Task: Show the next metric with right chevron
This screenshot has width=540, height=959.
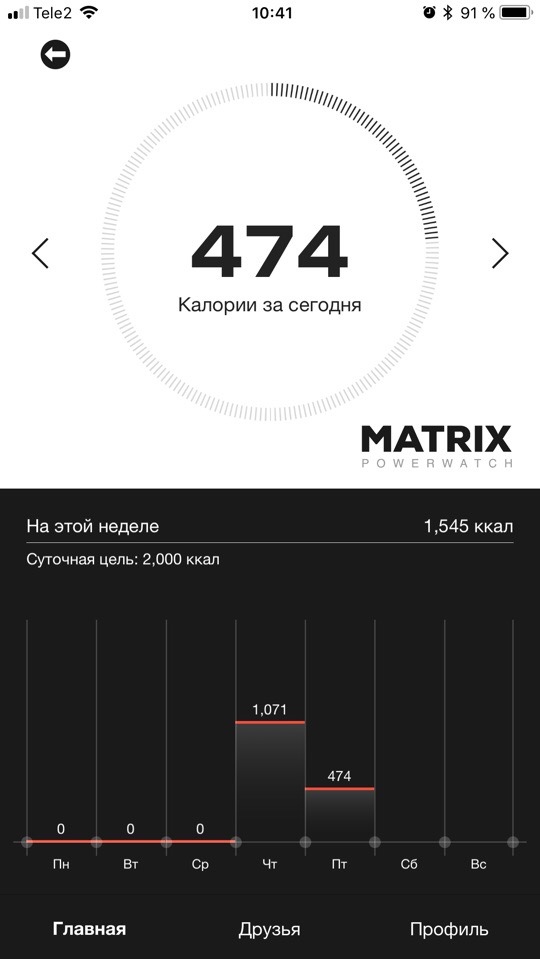Action: (x=500, y=253)
